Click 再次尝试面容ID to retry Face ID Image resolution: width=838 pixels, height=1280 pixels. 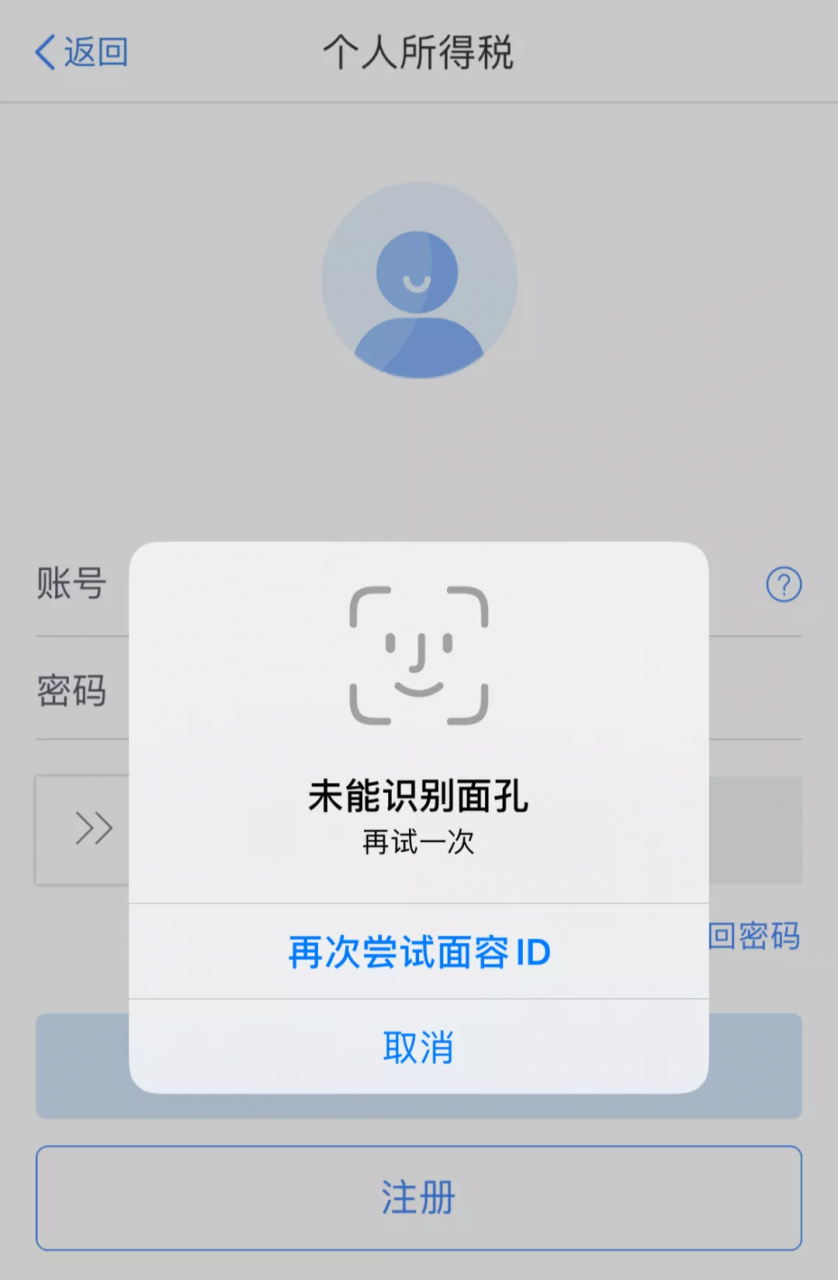coord(419,953)
